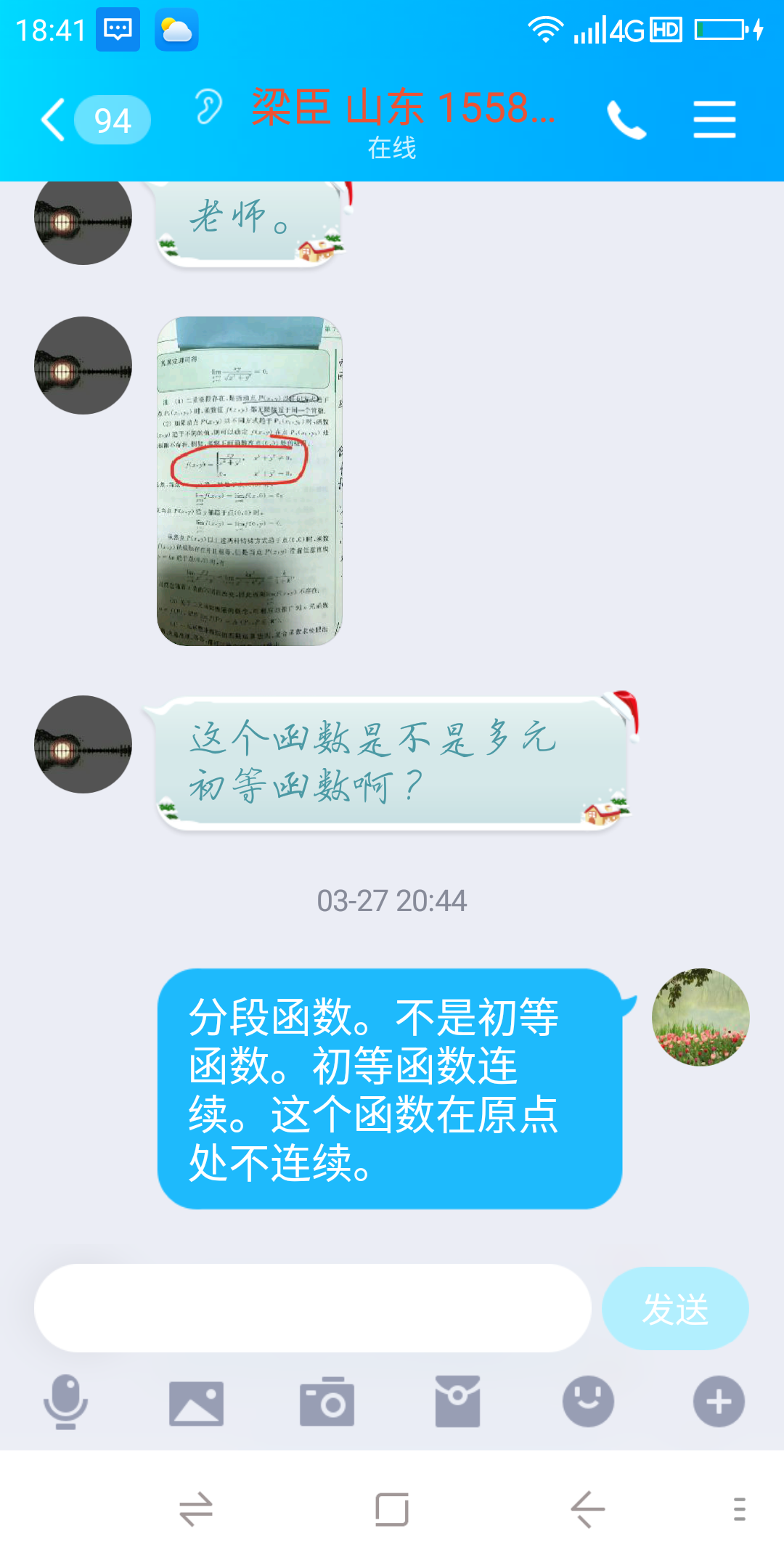Tap the system back button

(587, 1510)
